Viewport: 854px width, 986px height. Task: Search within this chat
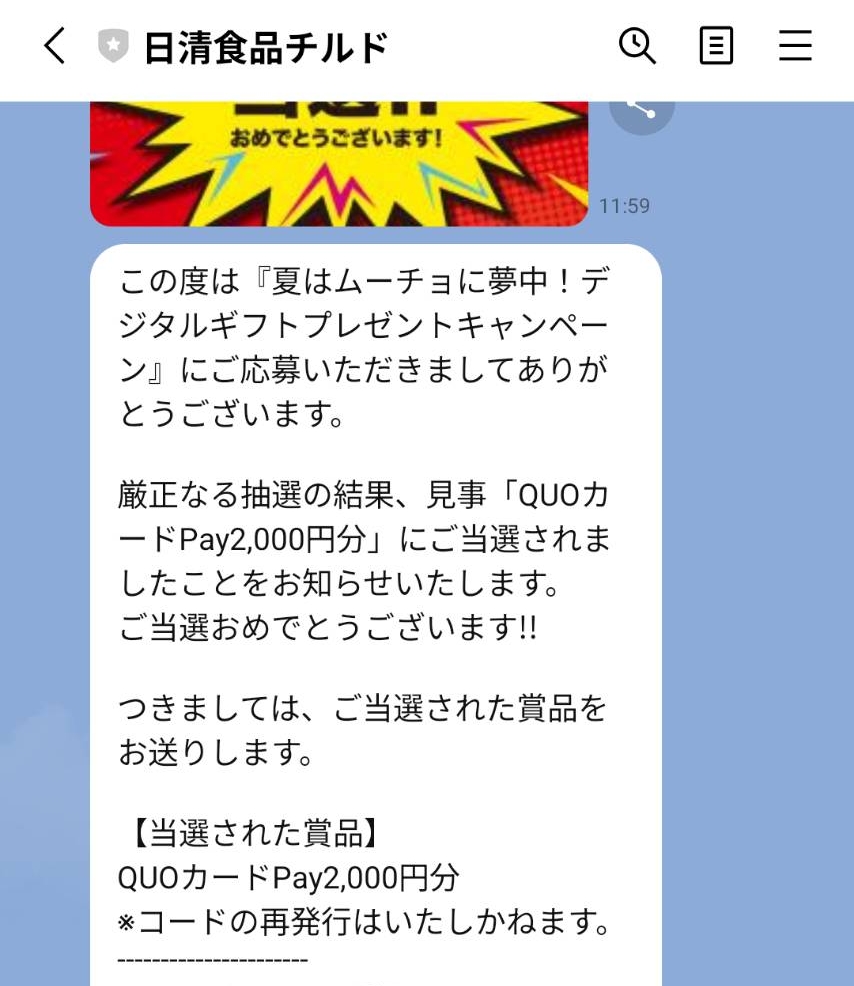click(637, 46)
